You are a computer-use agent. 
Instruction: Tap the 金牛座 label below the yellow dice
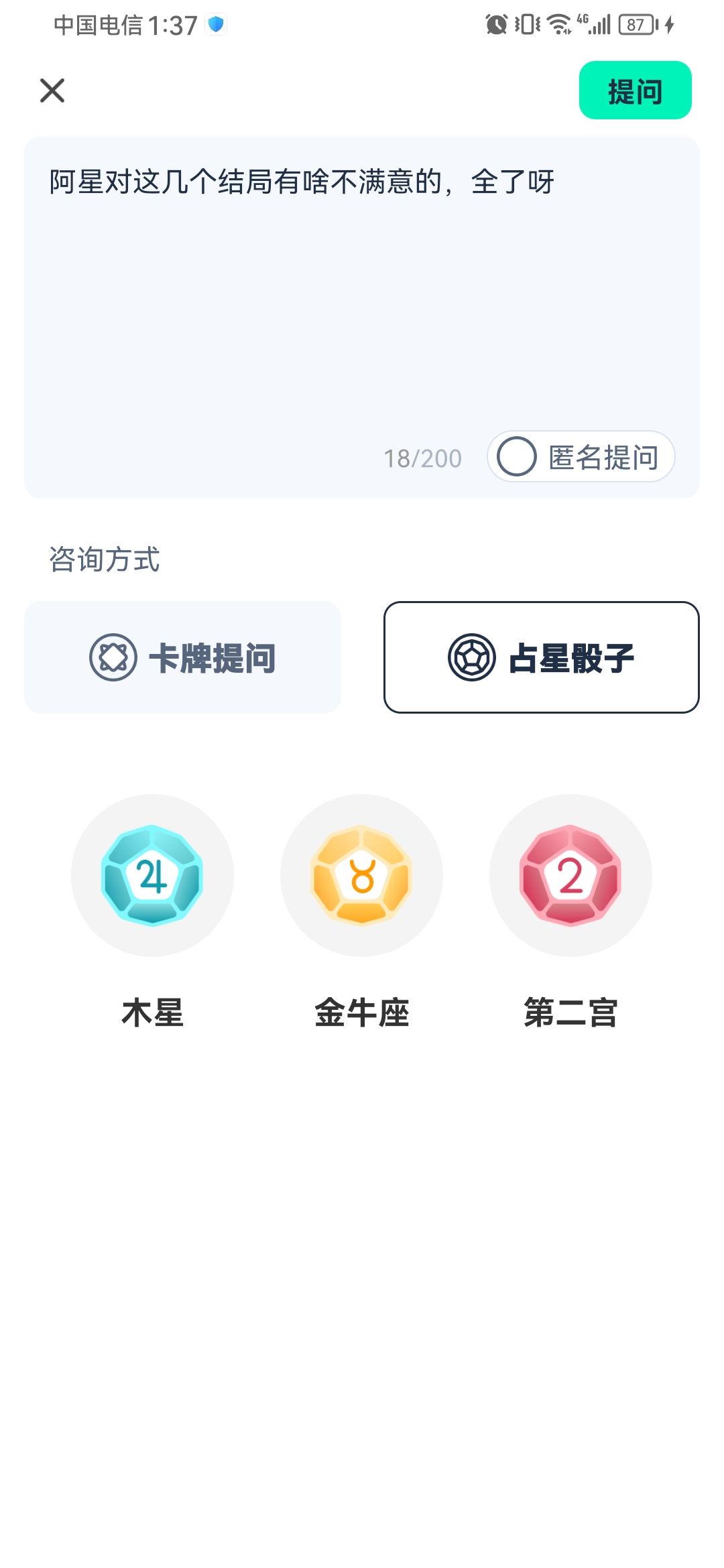(x=361, y=1013)
